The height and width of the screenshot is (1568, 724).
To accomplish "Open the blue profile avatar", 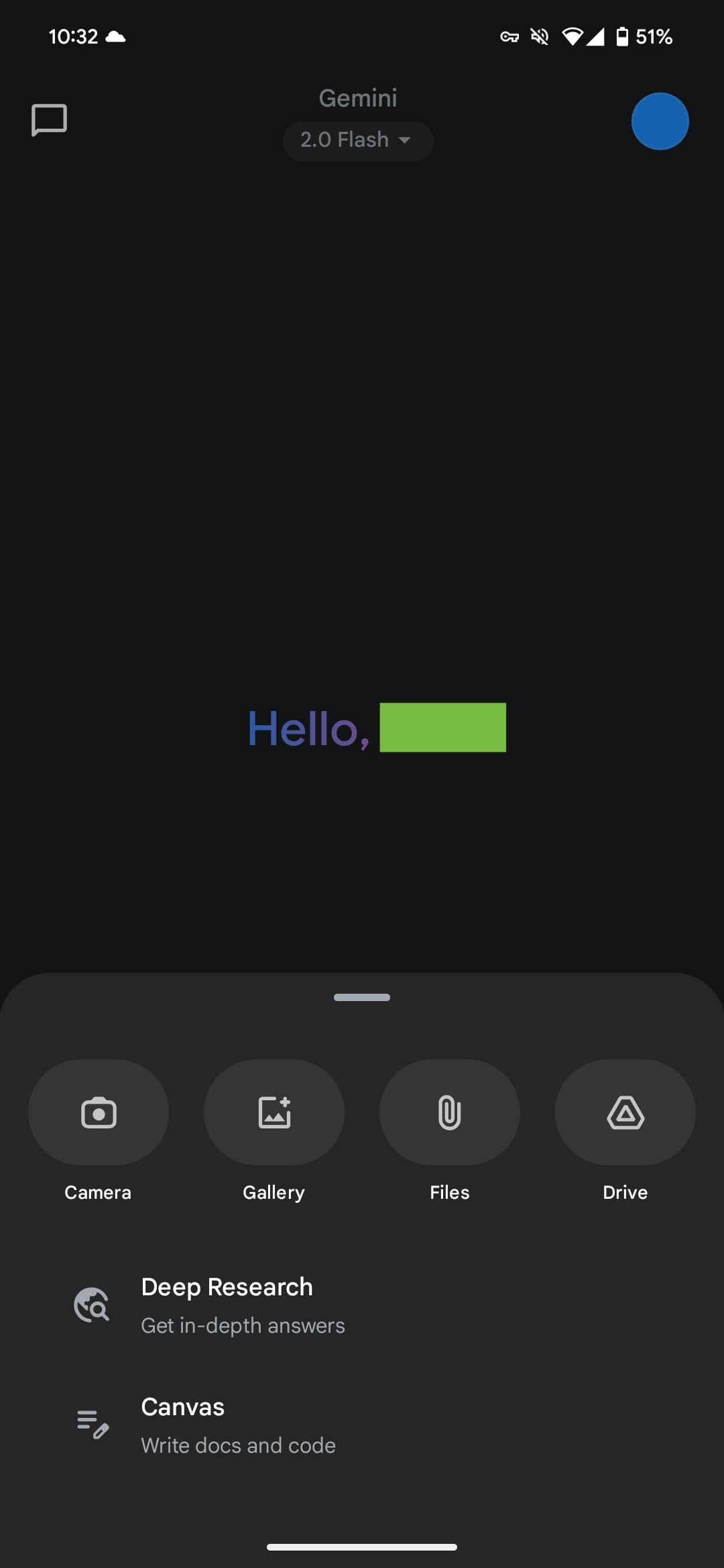I will coord(660,121).
